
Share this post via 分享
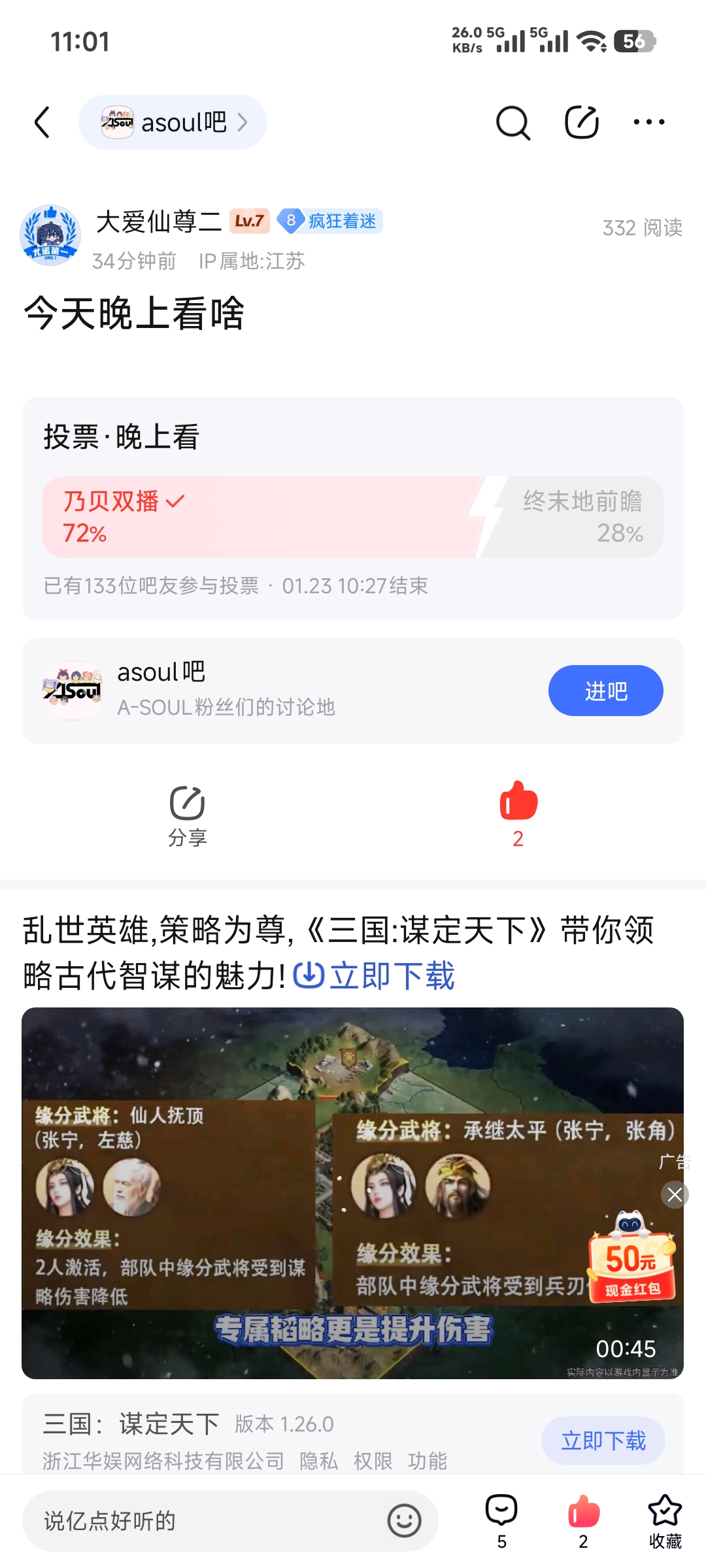(188, 815)
